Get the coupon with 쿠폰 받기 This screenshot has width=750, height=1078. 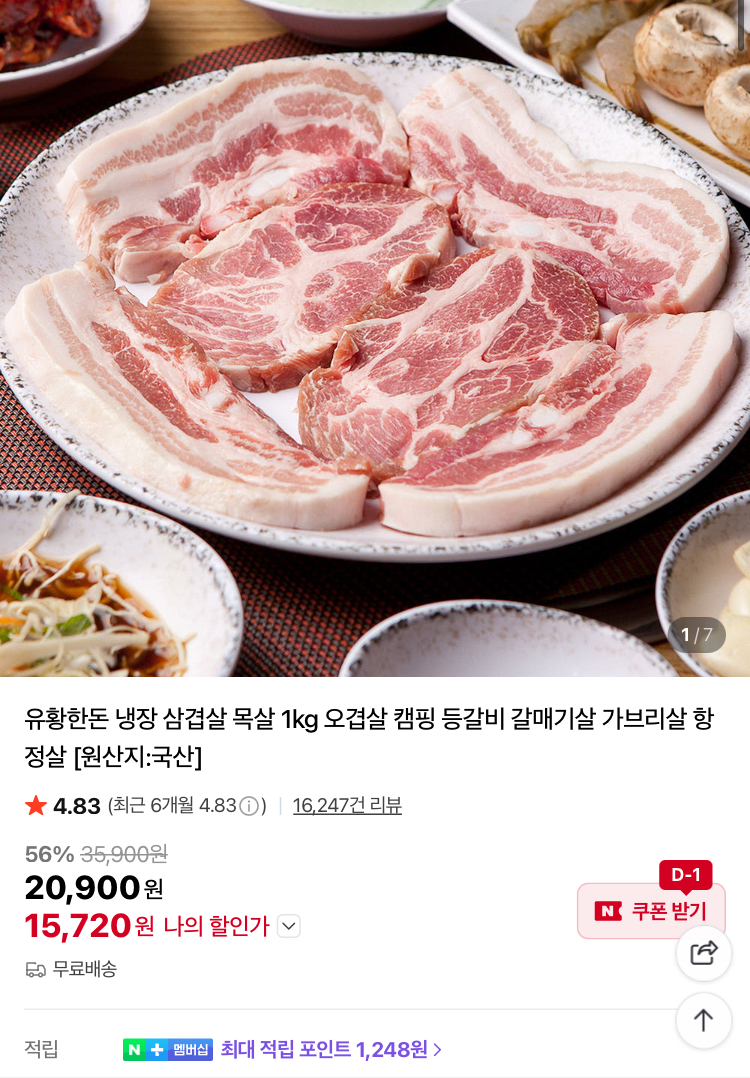pyautogui.click(x=651, y=911)
